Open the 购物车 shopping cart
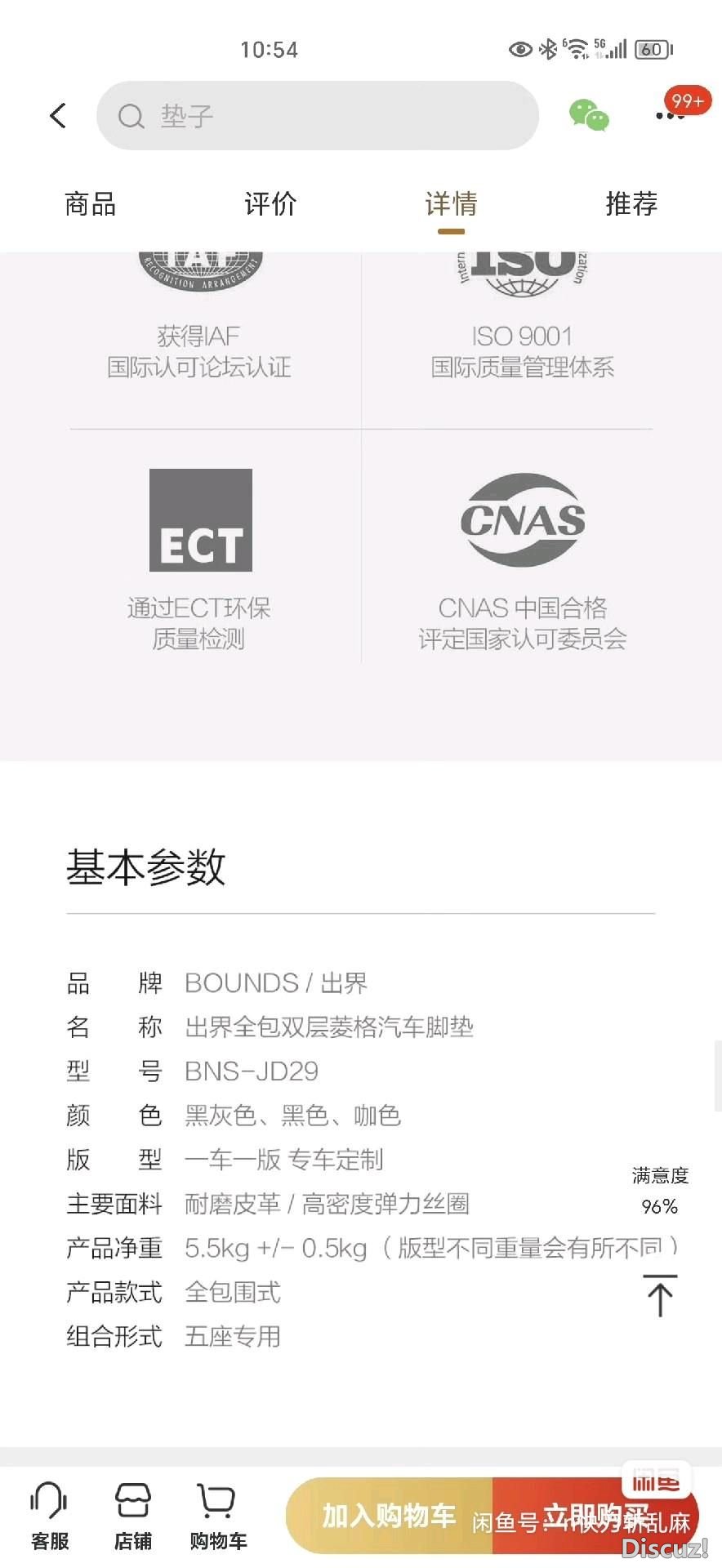The image size is (722, 1568). [217, 1516]
